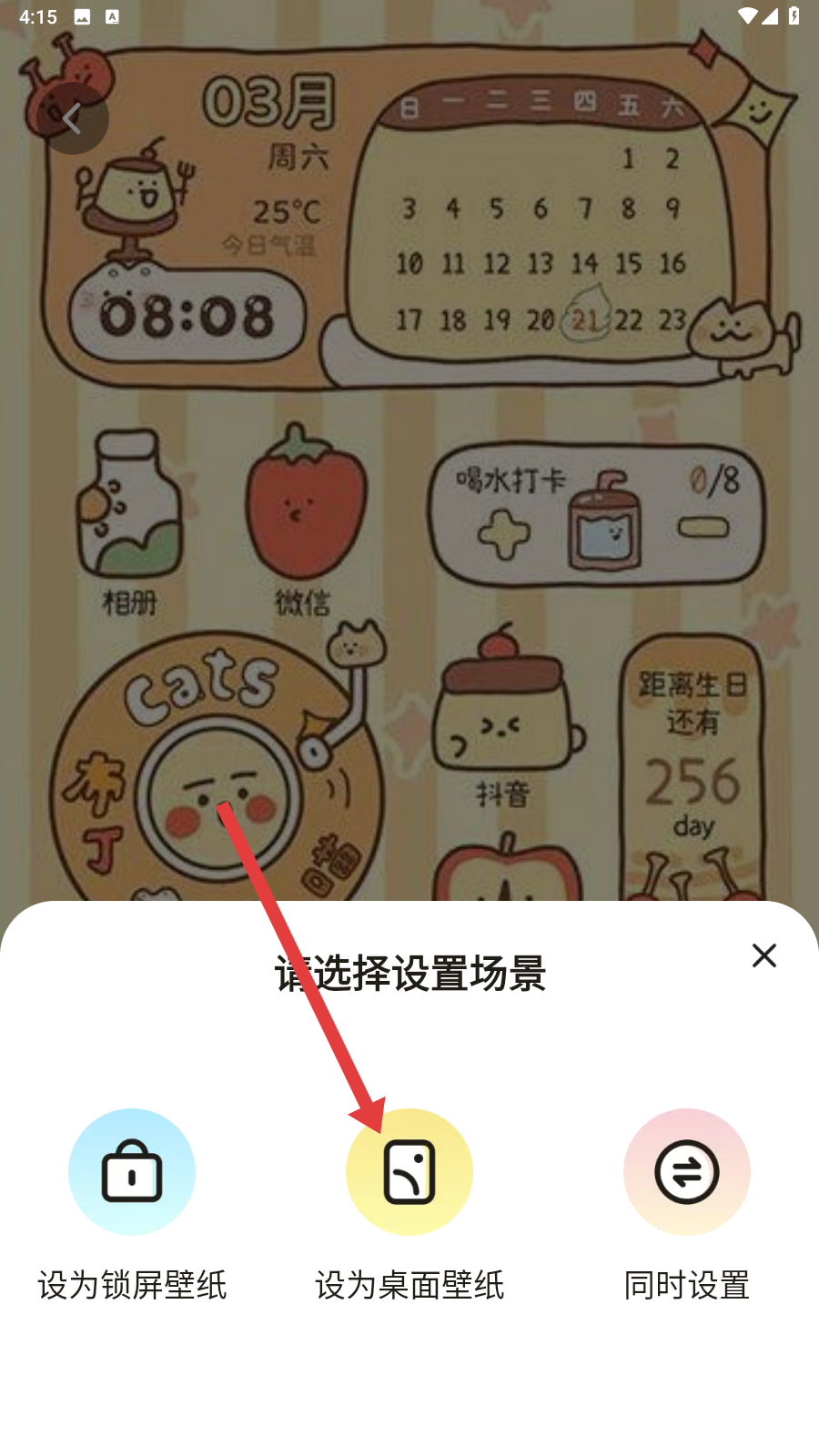The image size is (819, 1456).
Task: Tap the back arrow at top left
Action: click(73, 118)
